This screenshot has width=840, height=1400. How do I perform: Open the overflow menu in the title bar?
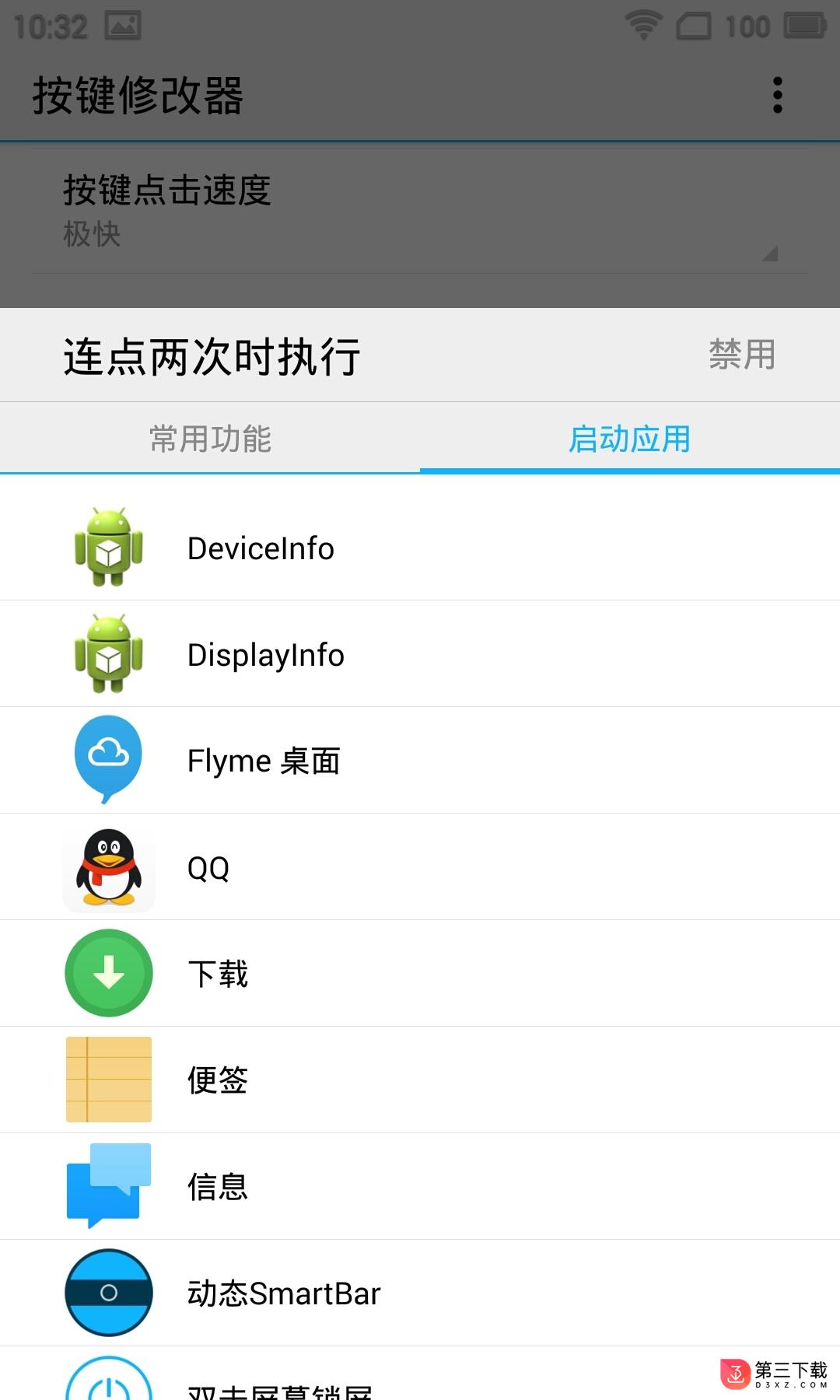coord(777,95)
